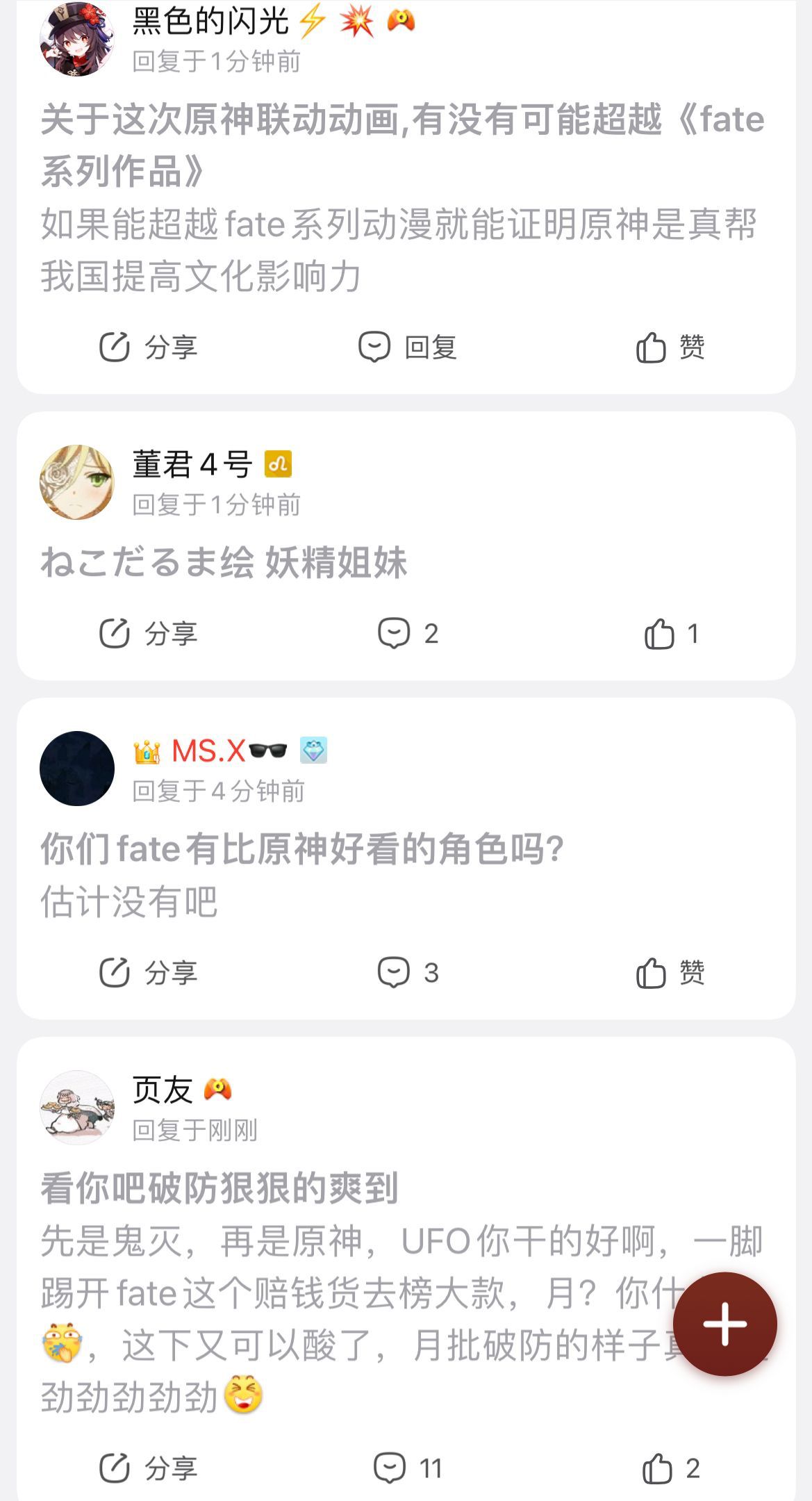Reply to 黑色的闪光's post
The image size is (812, 1501).
click(x=407, y=347)
